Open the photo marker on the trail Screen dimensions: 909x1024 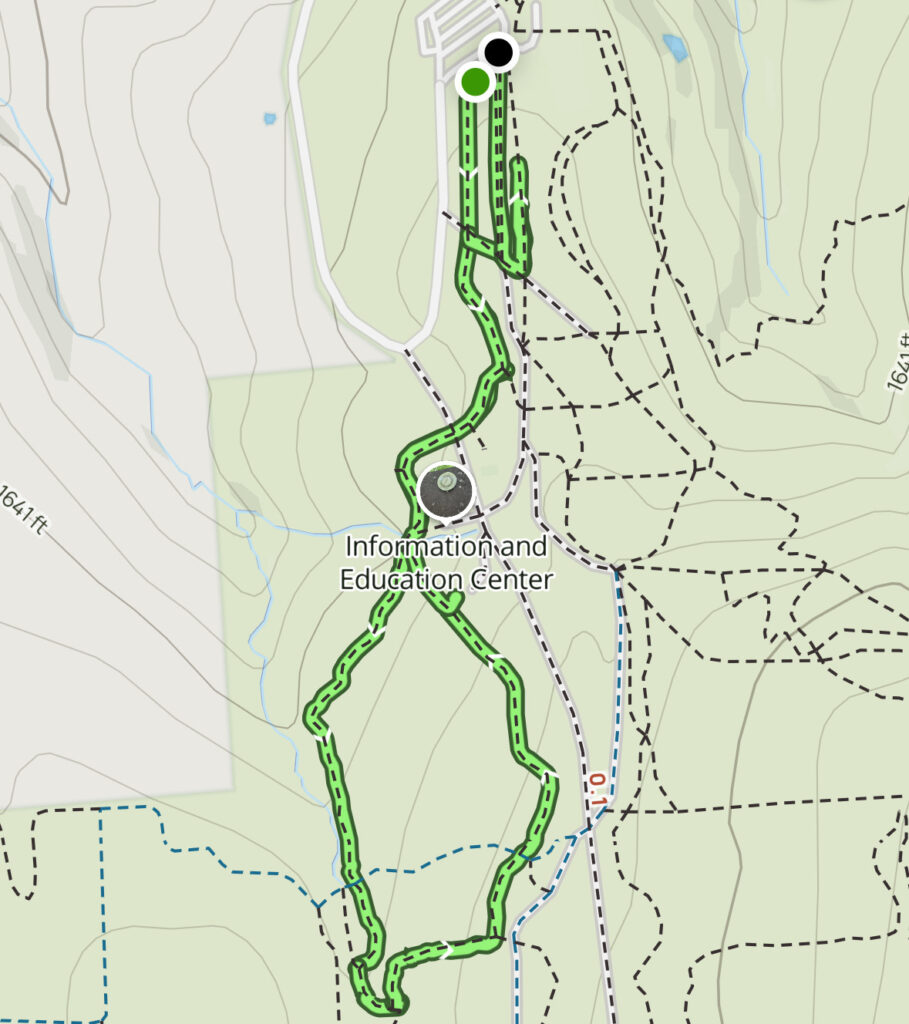click(445, 491)
